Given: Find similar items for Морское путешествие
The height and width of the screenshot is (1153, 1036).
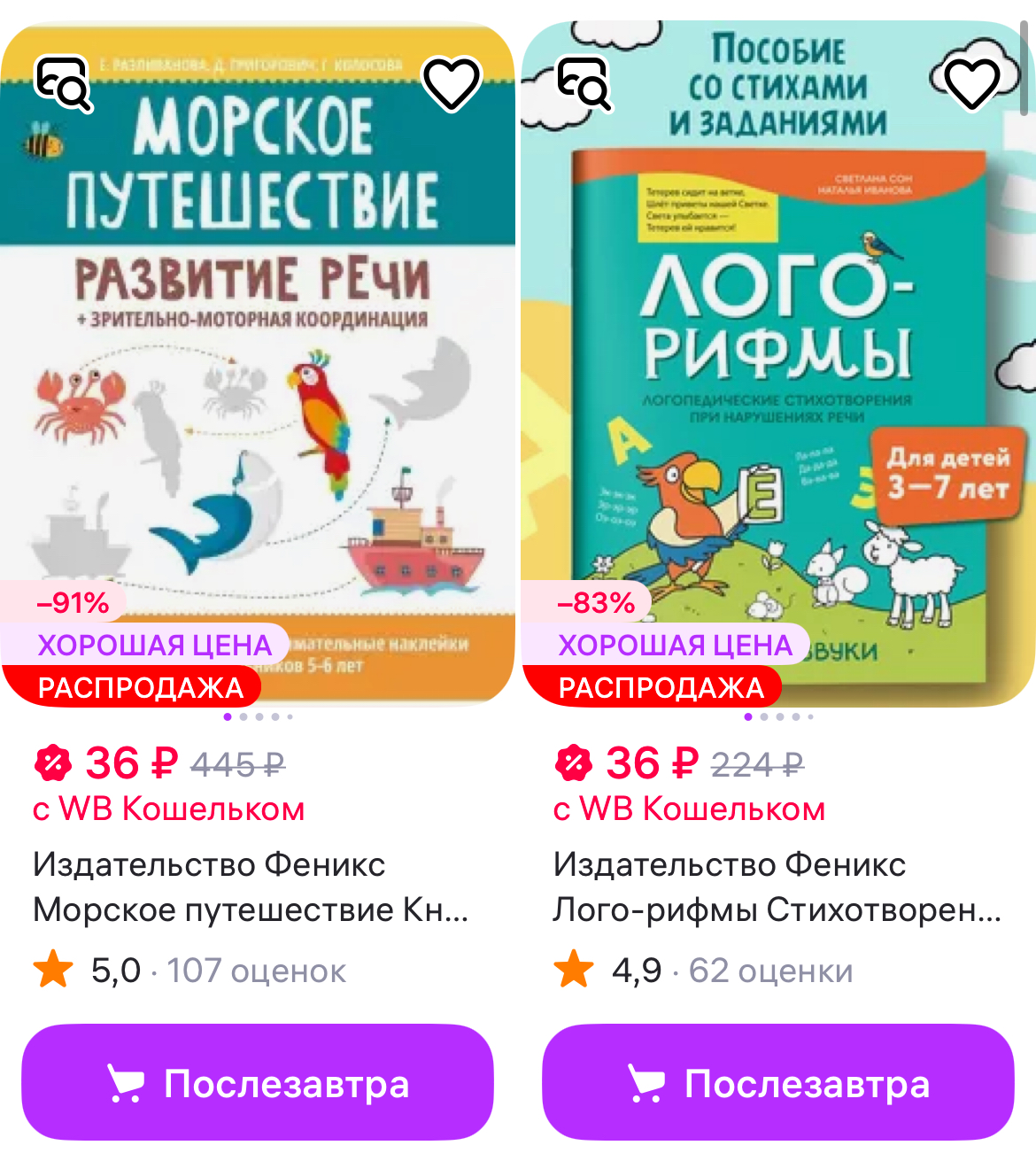Looking at the screenshot, I should (x=62, y=84).
